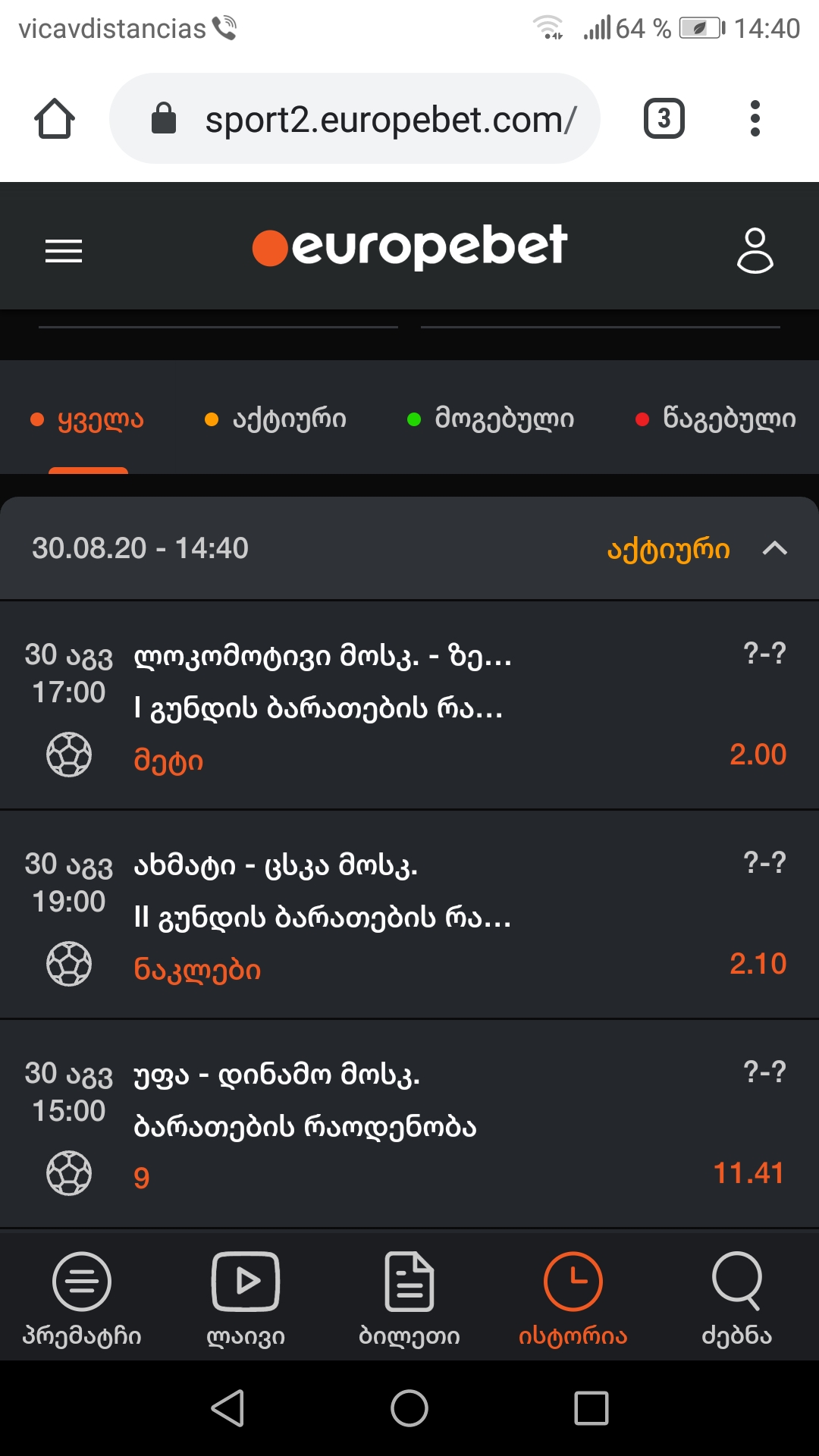The width and height of the screenshot is (819, 1456).
Task: Open the ახმატი - ცსკა მოსკ. bet row
Action: coord(409,915)
